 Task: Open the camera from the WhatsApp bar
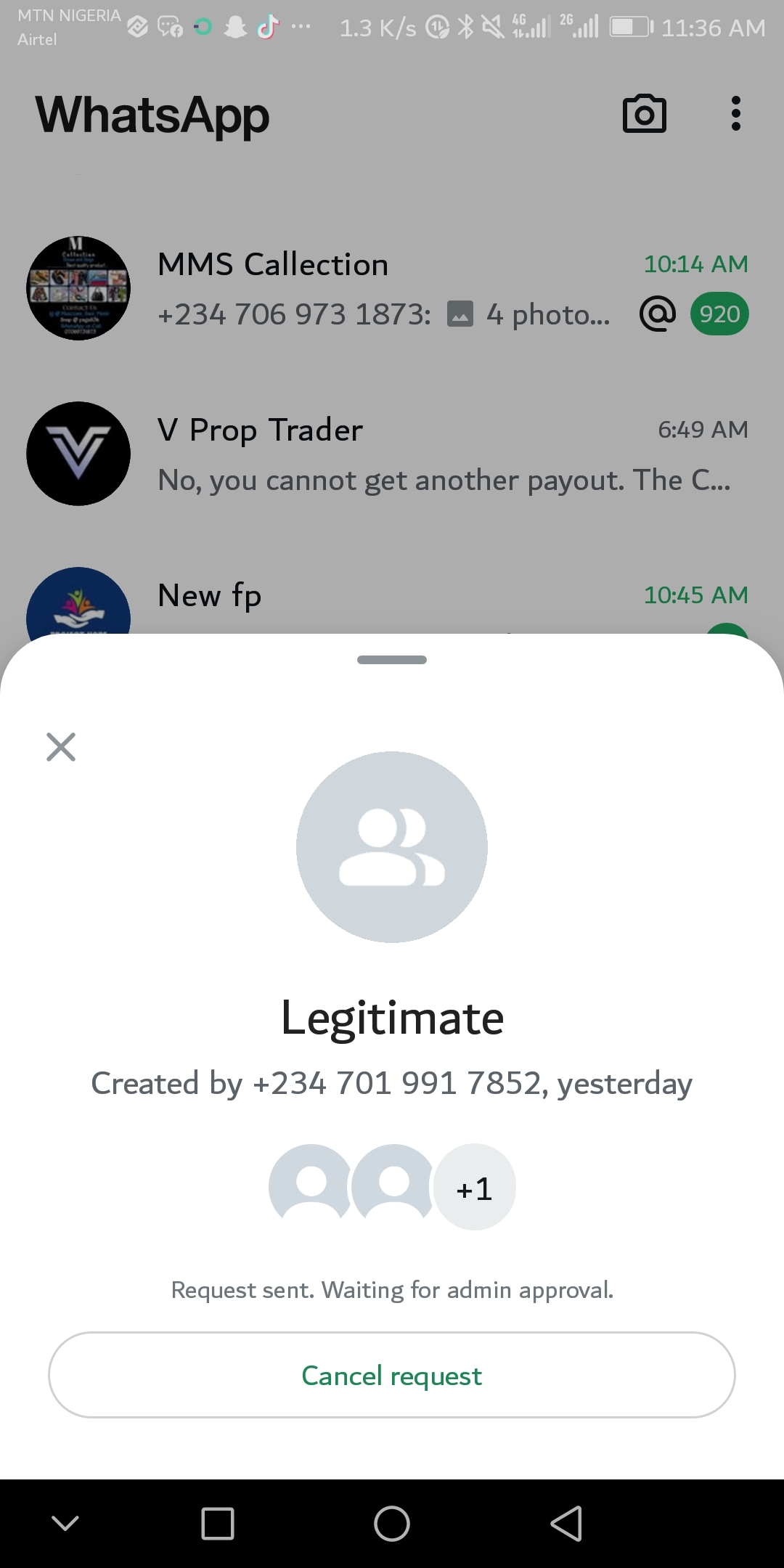644,114
